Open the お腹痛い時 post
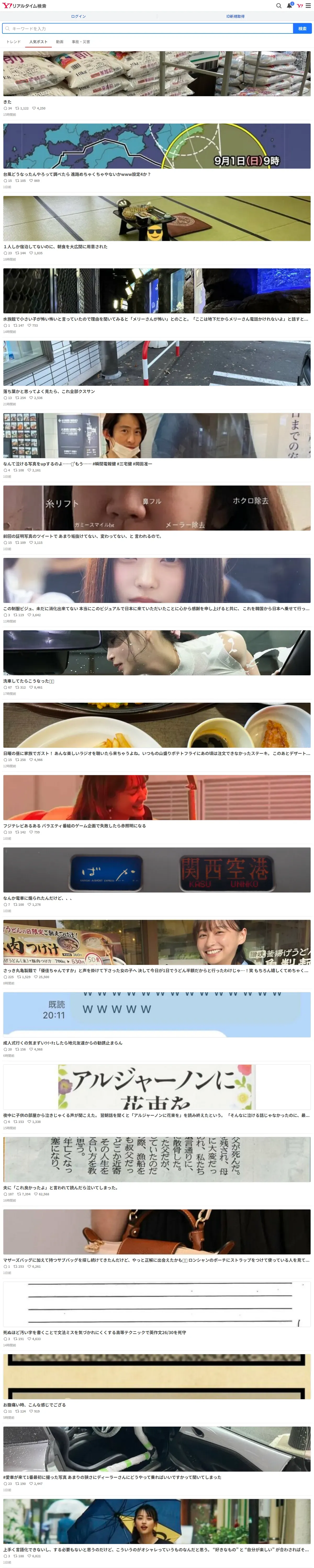 tap(157, 1377)
